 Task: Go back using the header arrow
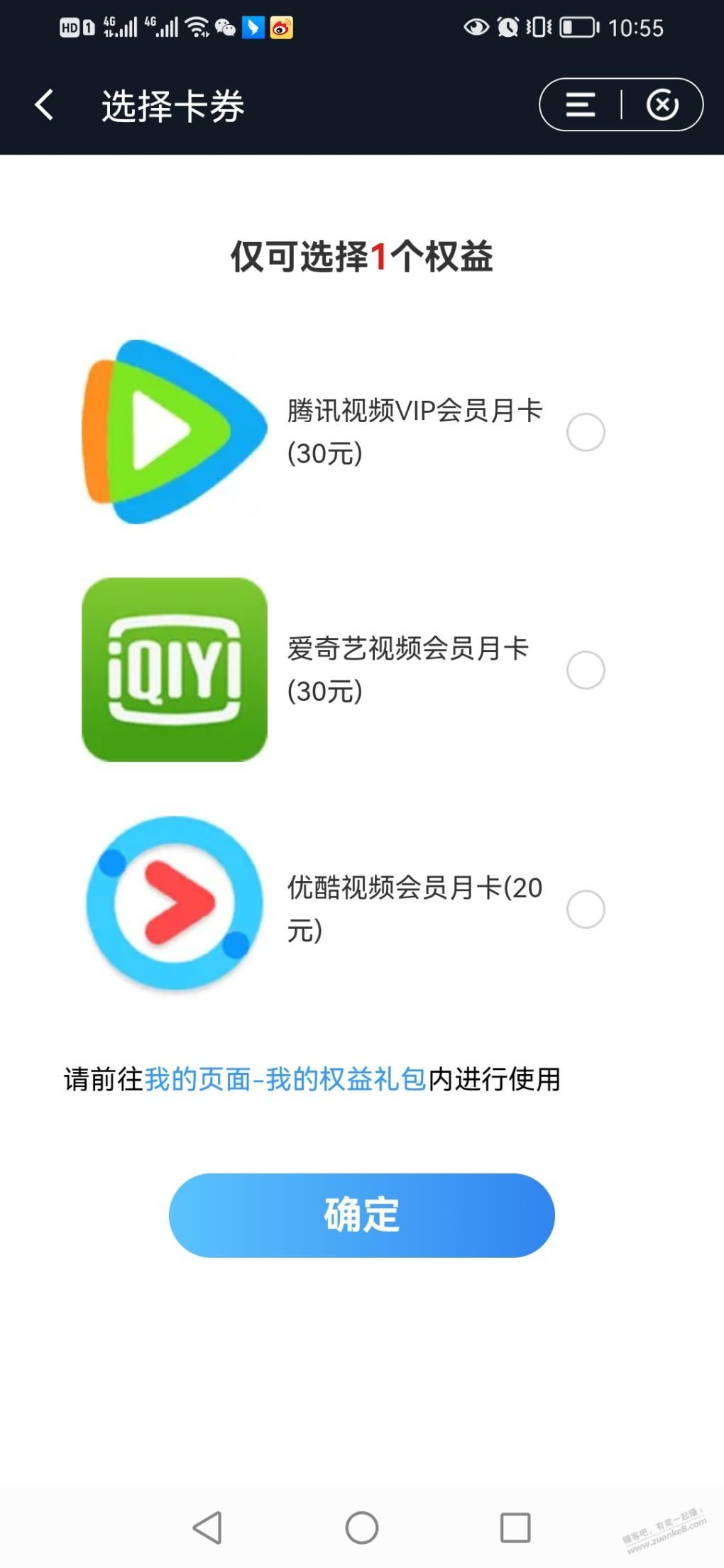44,105
